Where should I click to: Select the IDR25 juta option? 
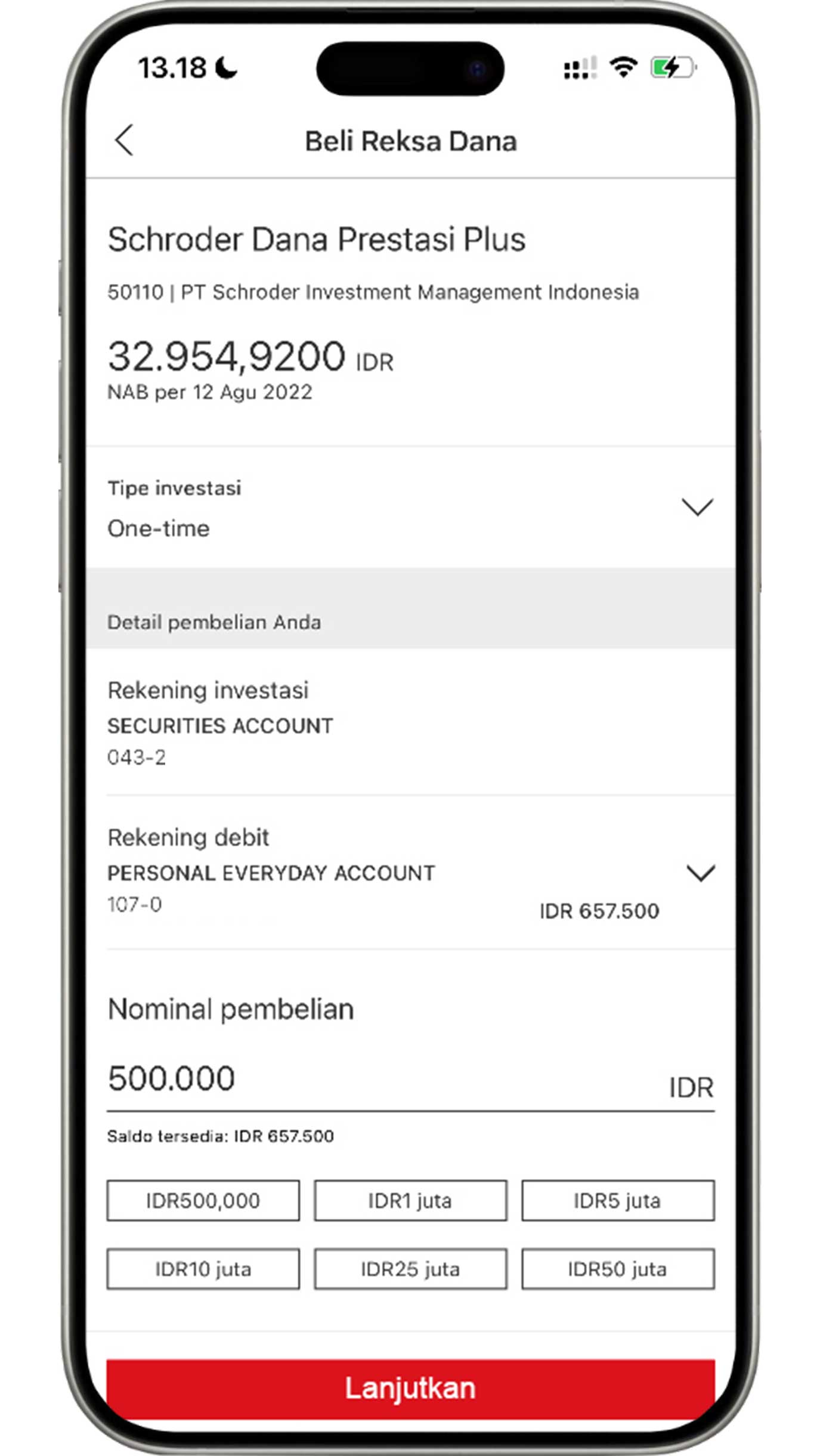click(x=410, y=1269)
